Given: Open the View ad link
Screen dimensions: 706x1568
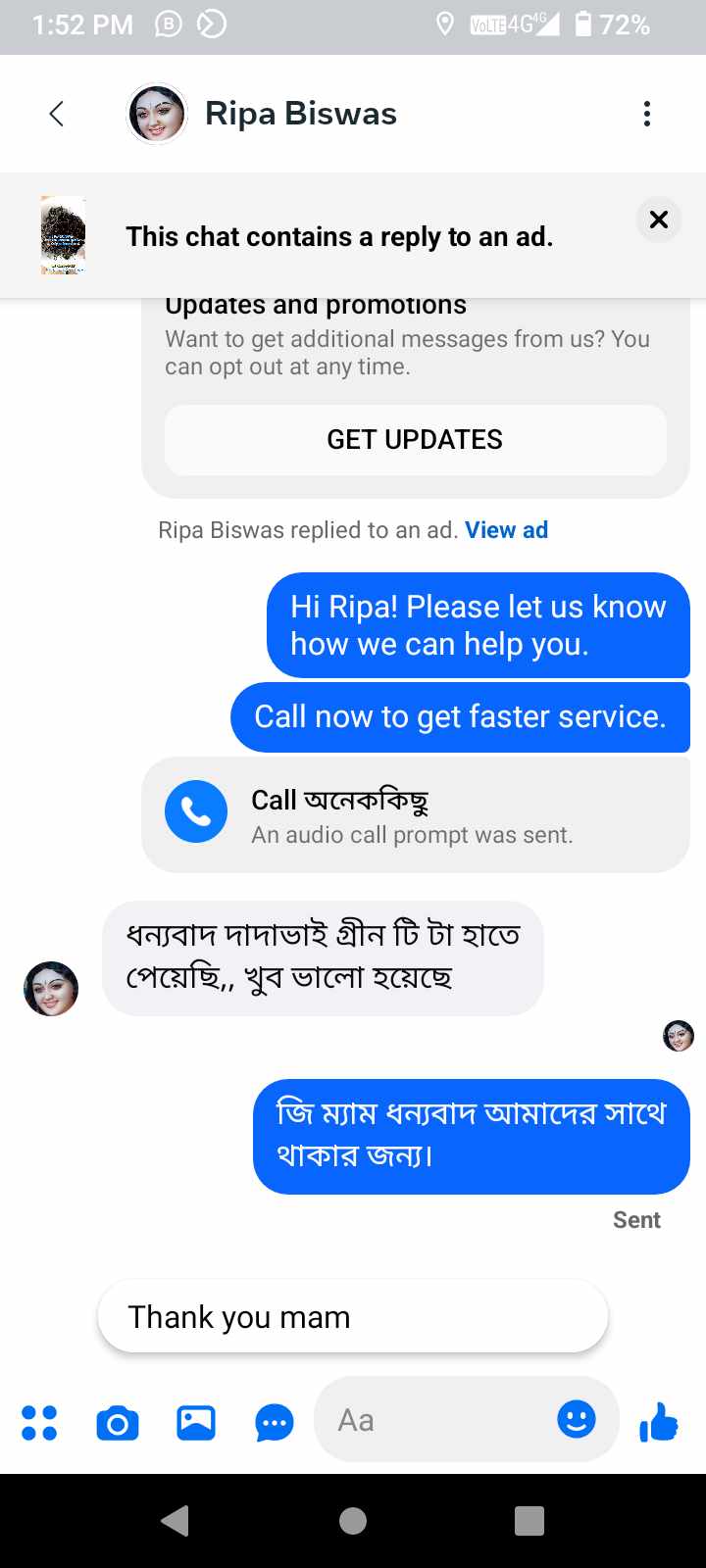Looking at the screenshot, I should tap(506, 530).
